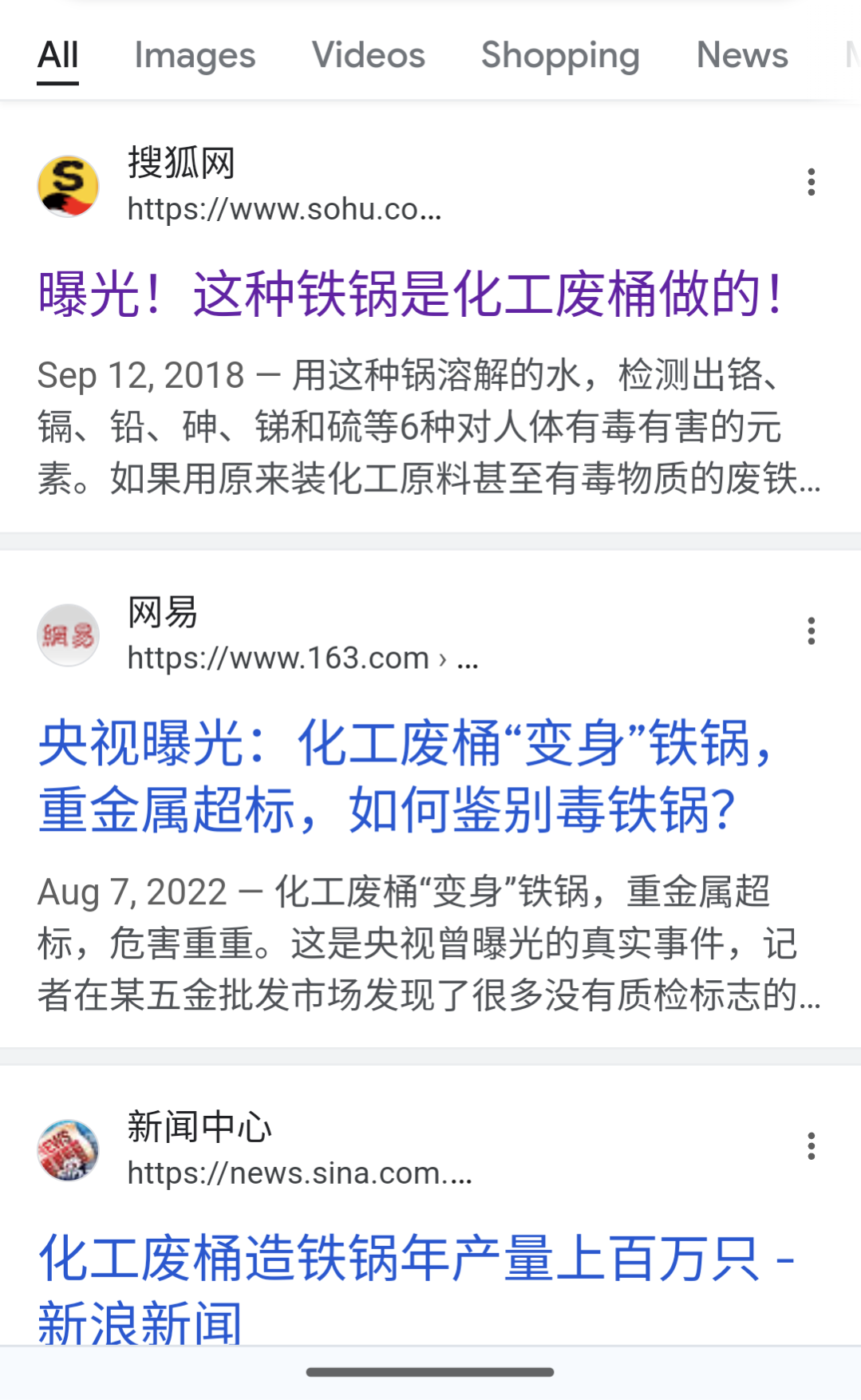Switch to the Videos tab
This screenshot has height=1400, width=861.
click(368, 55)
